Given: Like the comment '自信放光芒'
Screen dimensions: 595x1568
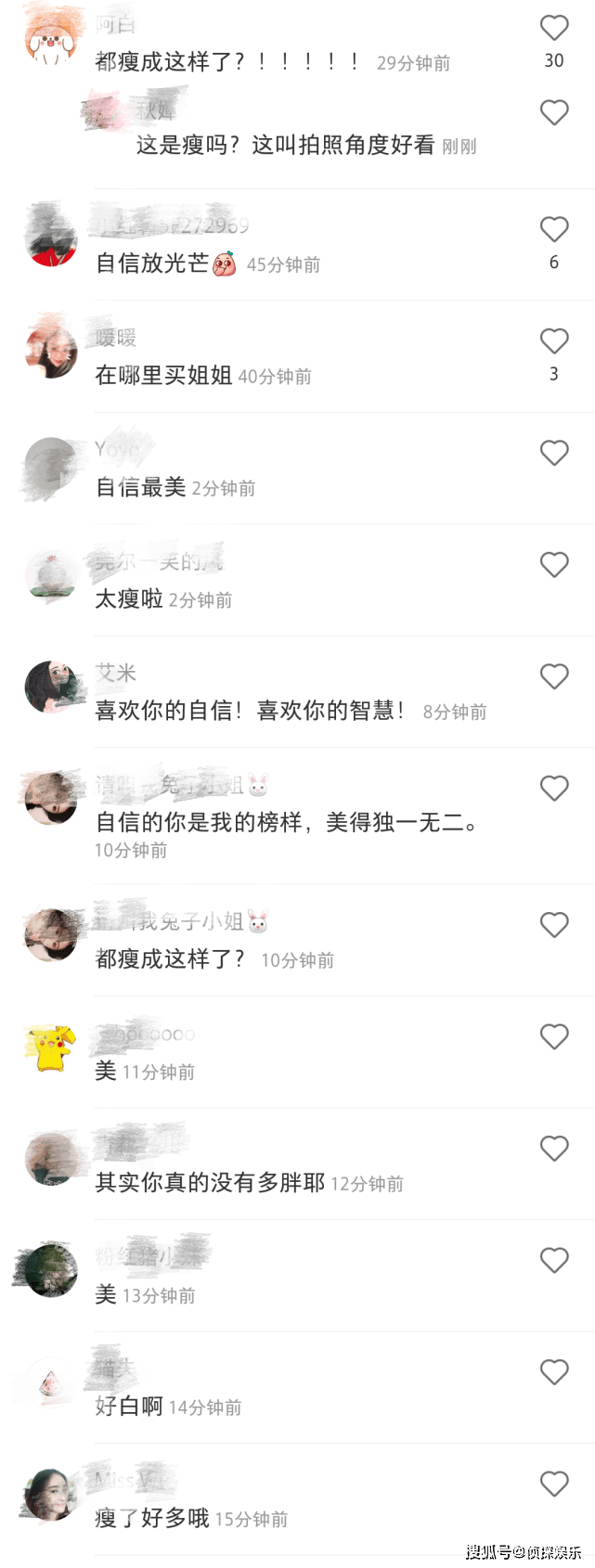Looking at the screenshot, I should 554,229.
